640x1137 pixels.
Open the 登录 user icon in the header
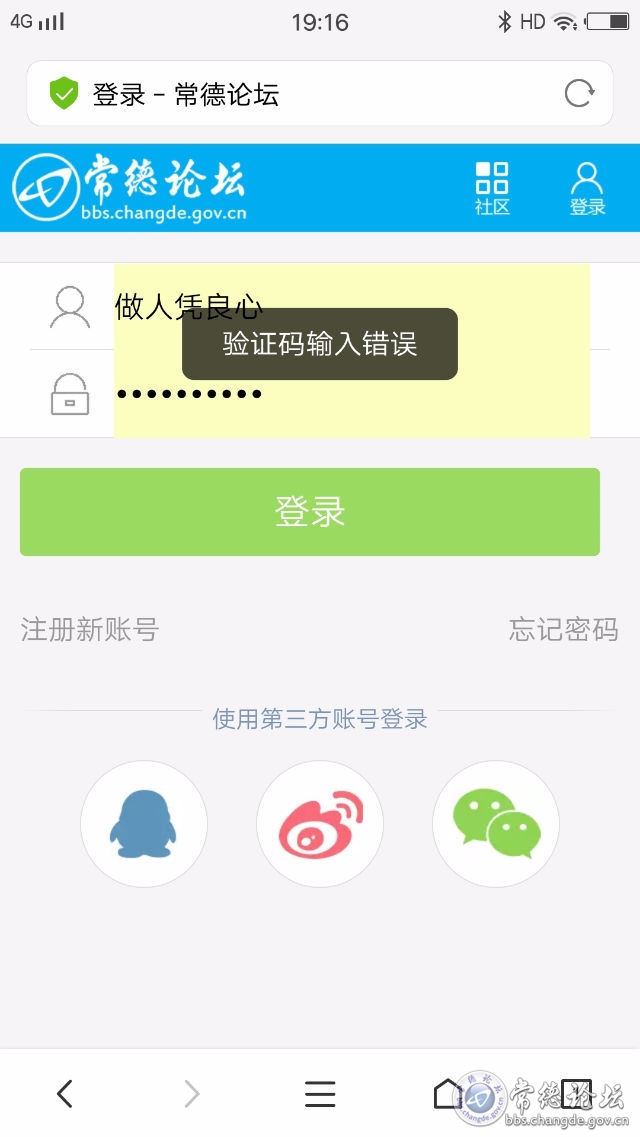[x=587, y=189]
